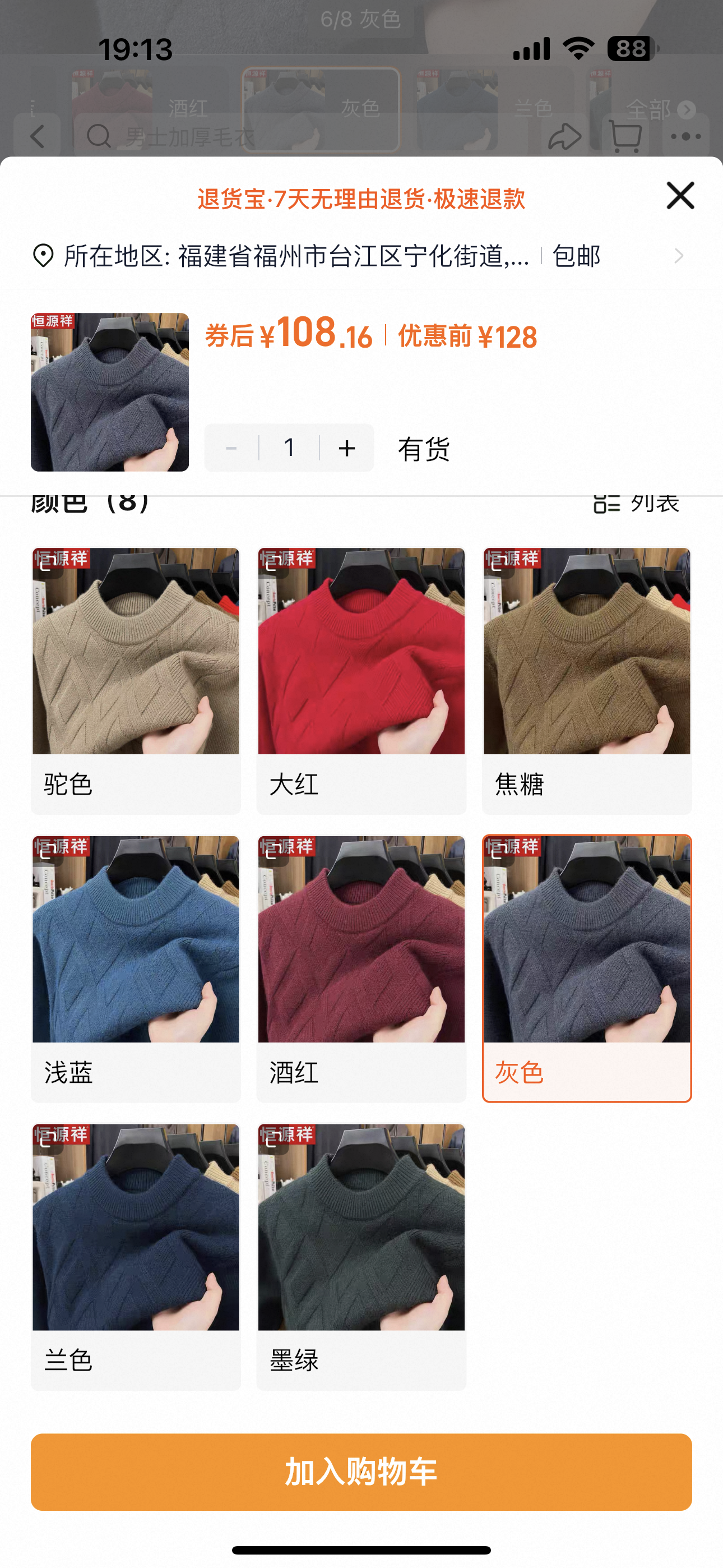723x1568 pixels.
Task: Switch color options to 列表 view
Action: pos(636,504)
